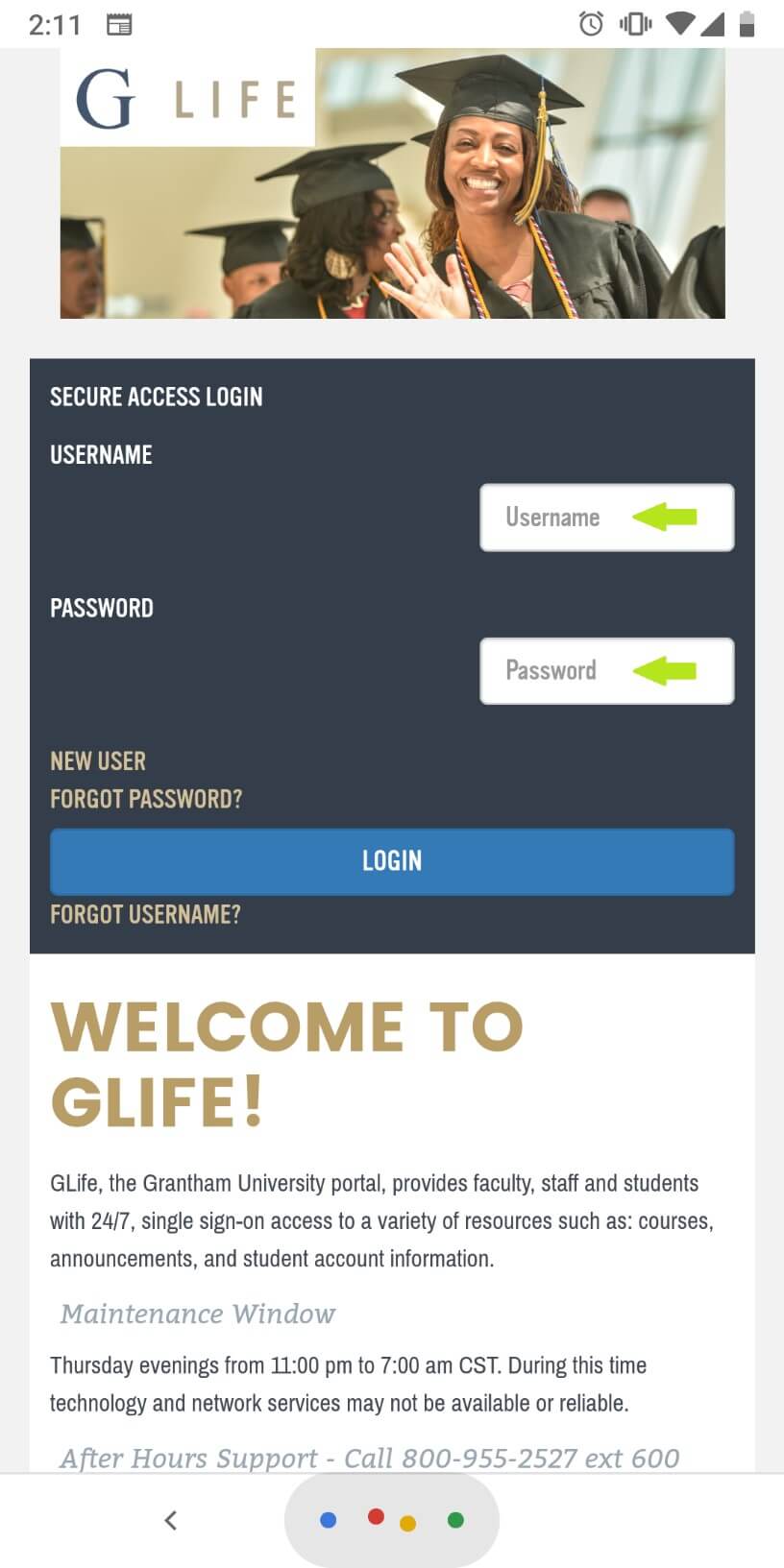
Task: Open the NEW USER link
Action: click(x=97, y=760)
